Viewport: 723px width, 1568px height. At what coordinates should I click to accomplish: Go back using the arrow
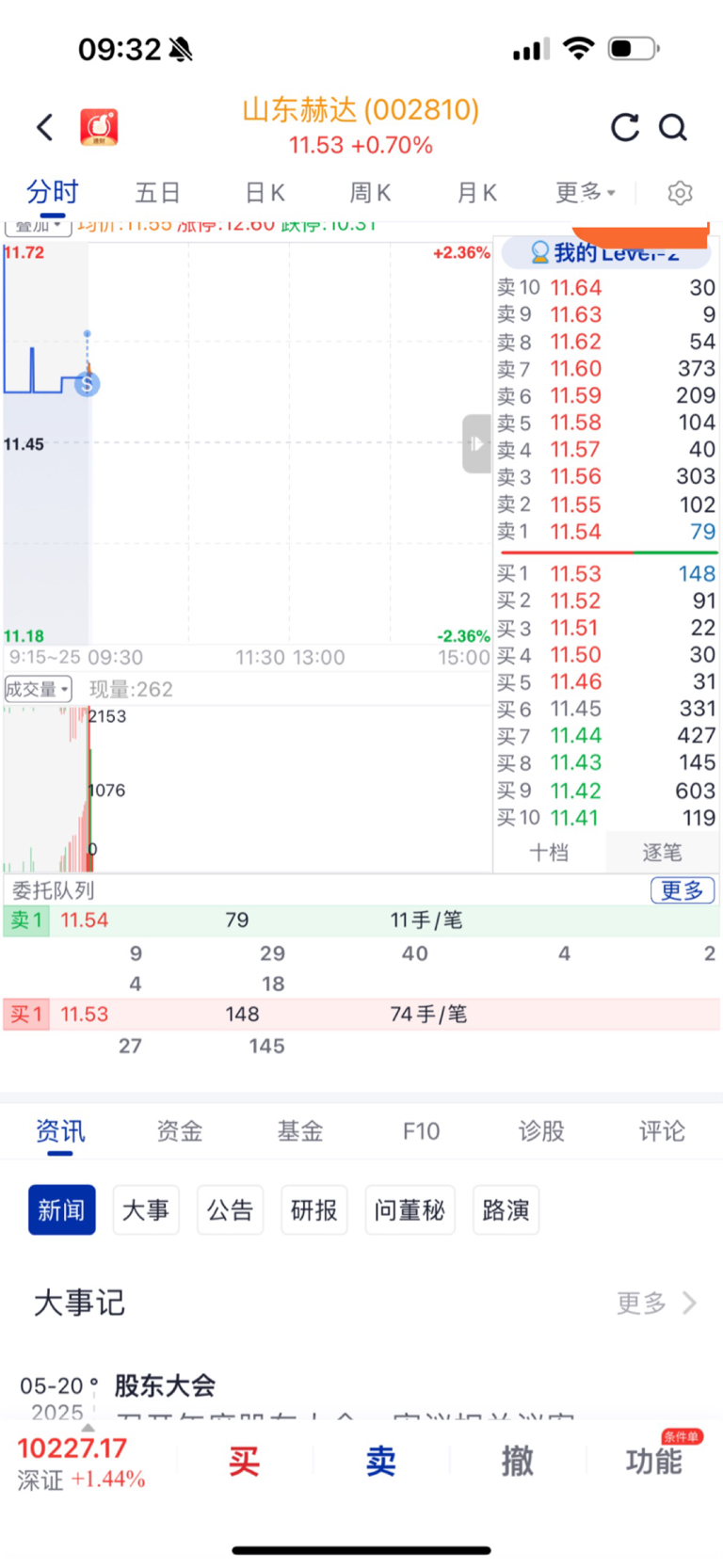point(44,127)
